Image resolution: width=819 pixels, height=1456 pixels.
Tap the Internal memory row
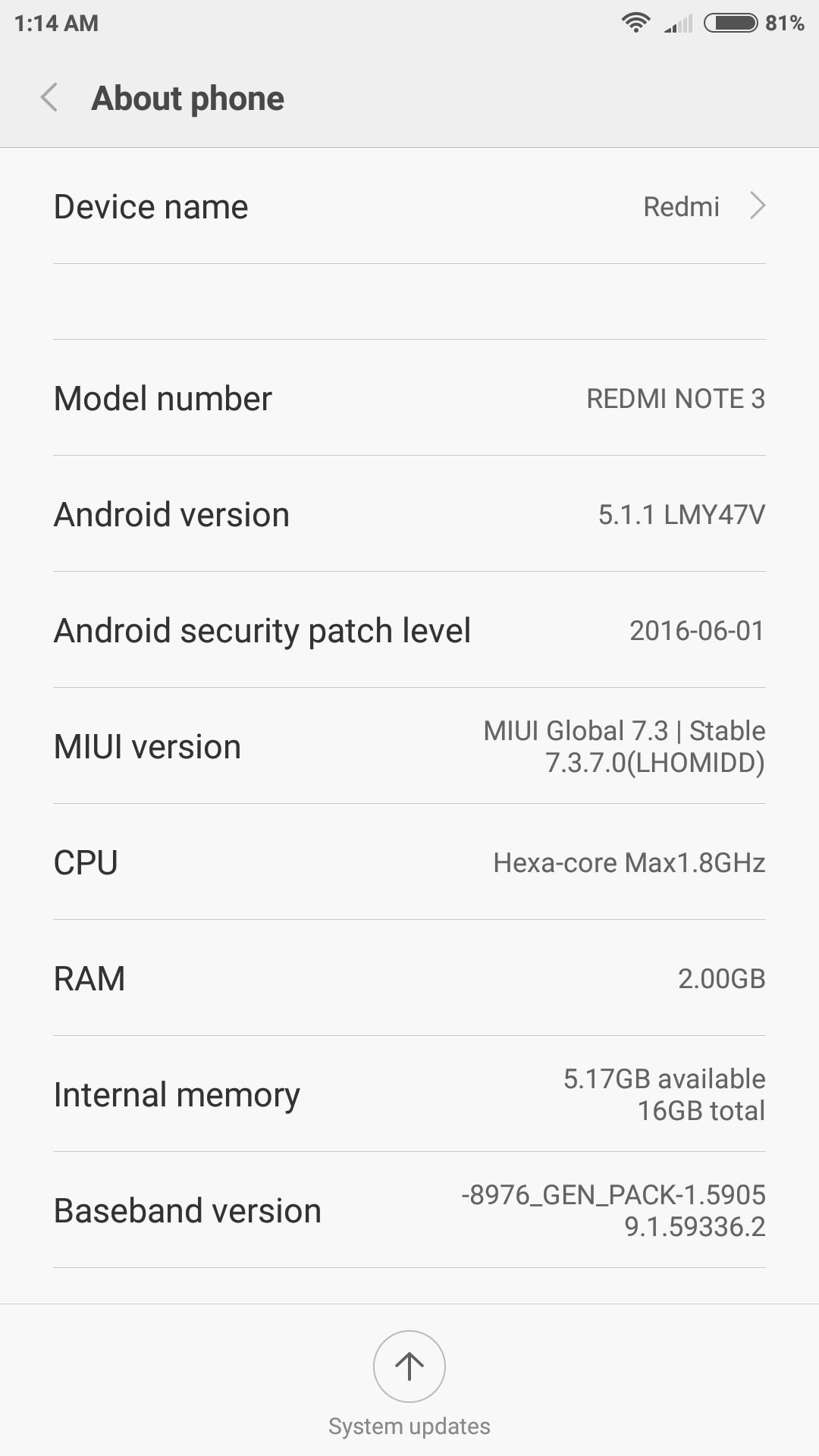point(409,1094)
